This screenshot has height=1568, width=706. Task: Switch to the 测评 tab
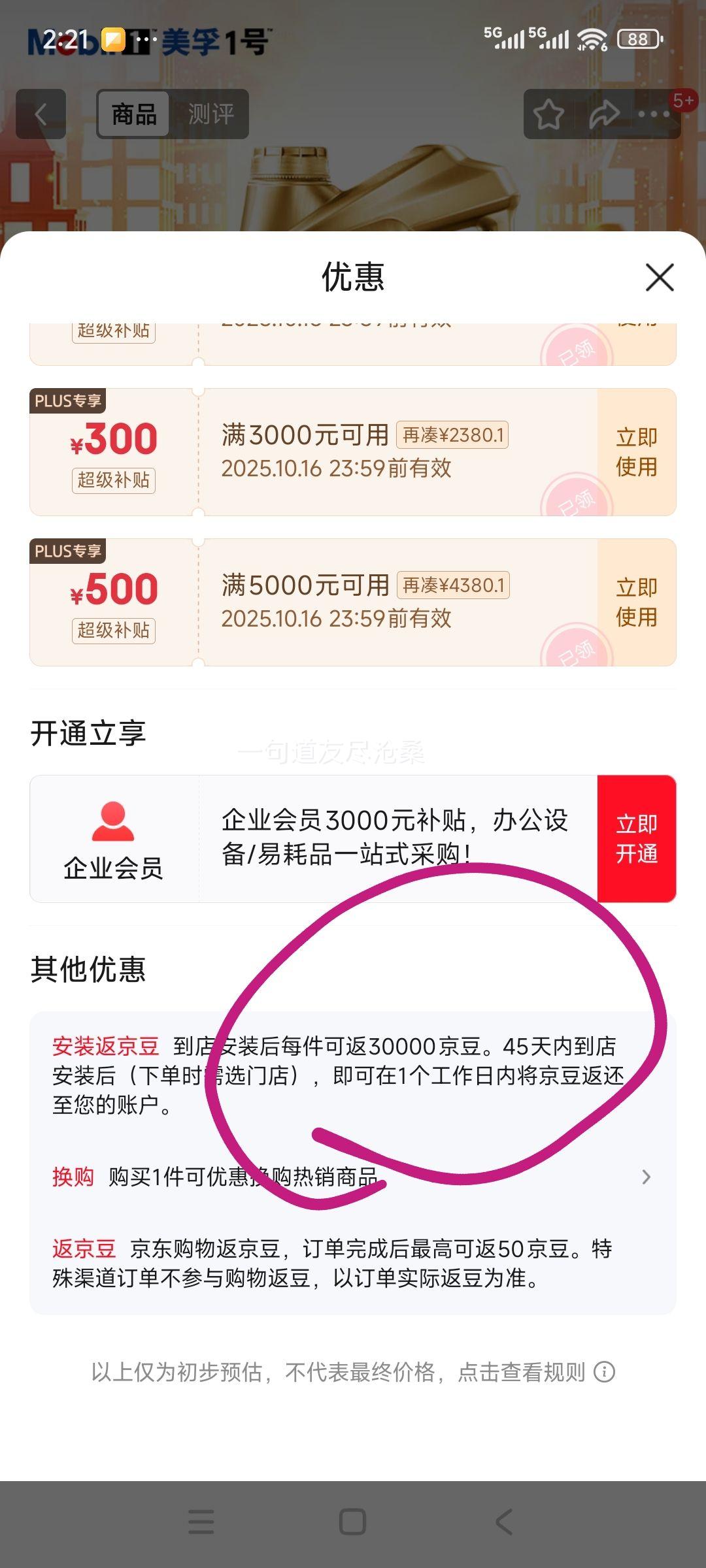210,114
